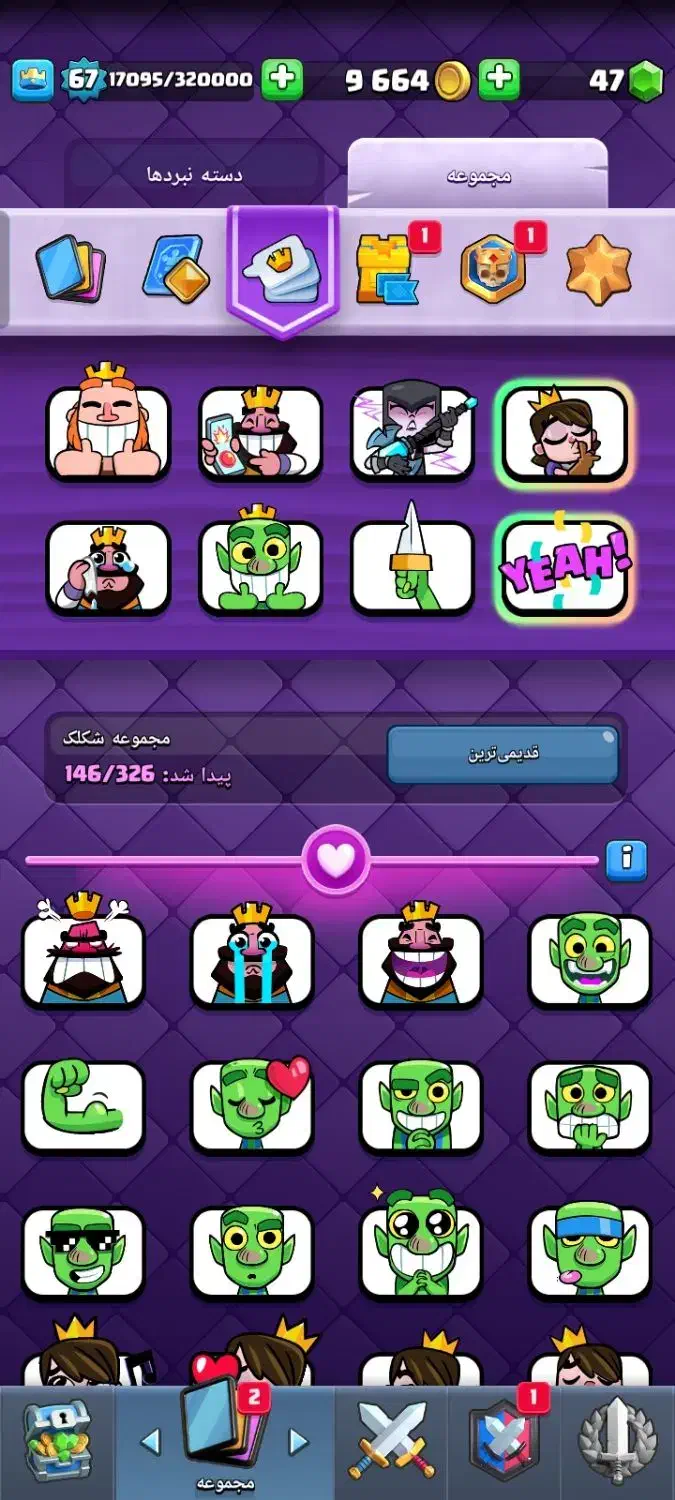The image size is (675, 1500).
Task: Open the events sword tab
Action: [617, 1442]
